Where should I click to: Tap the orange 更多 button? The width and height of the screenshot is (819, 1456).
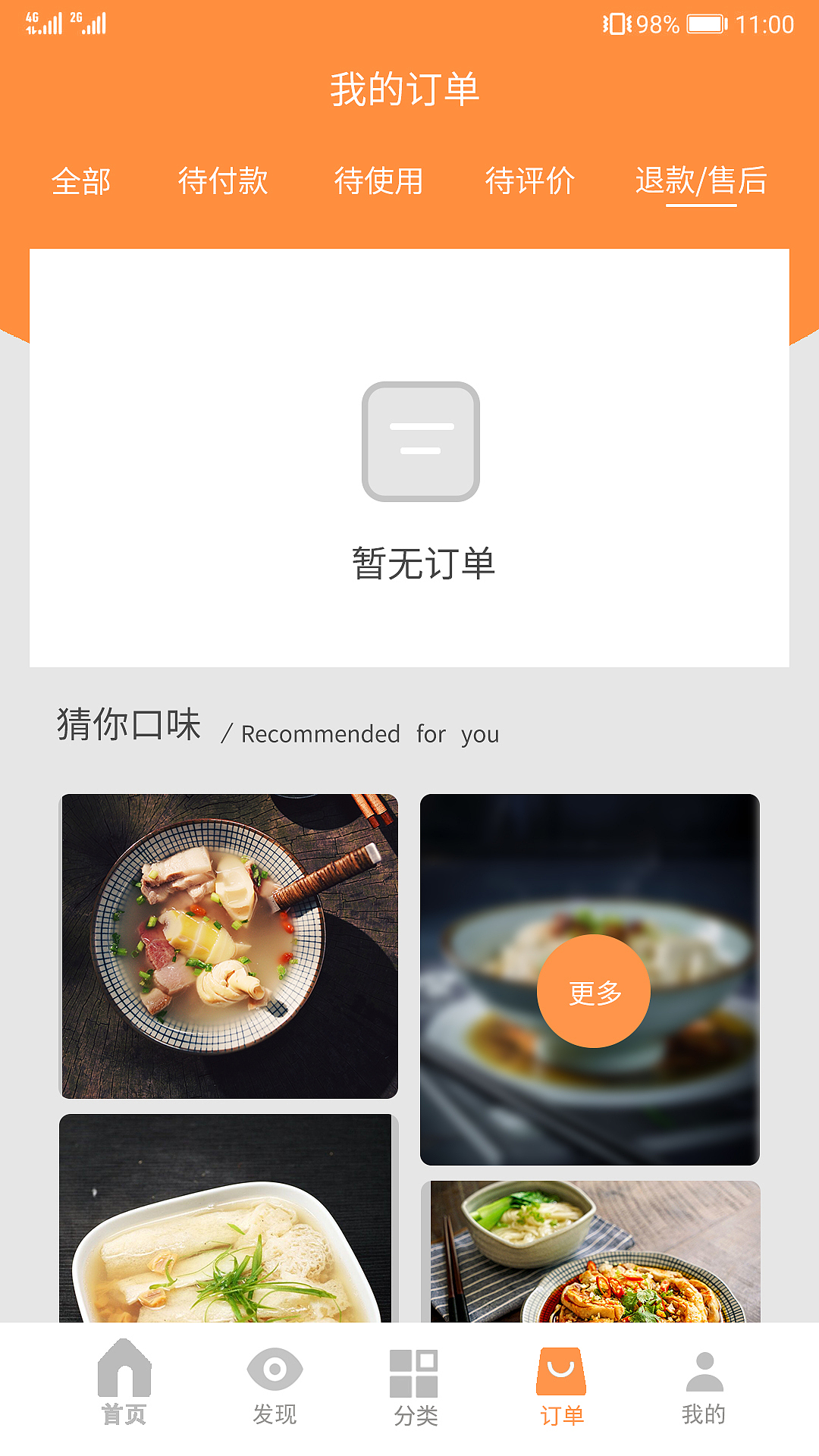pyautogui.click(x=594, y=991)
